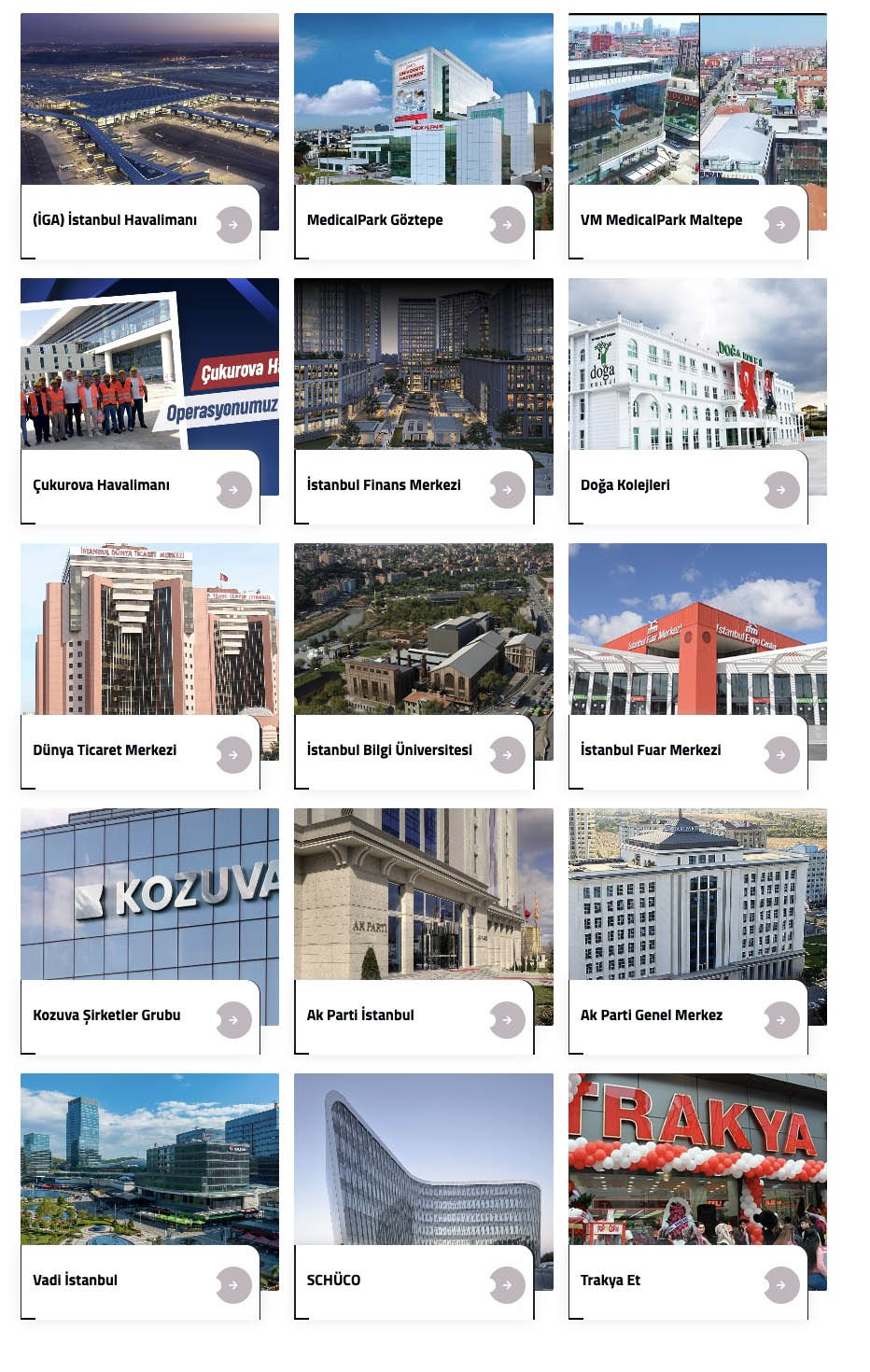Open the Dünya Ticaret Merkezi card
The width and height of the screenshot is (870, 1372).
pyautogui.click(x=105, y=750)
